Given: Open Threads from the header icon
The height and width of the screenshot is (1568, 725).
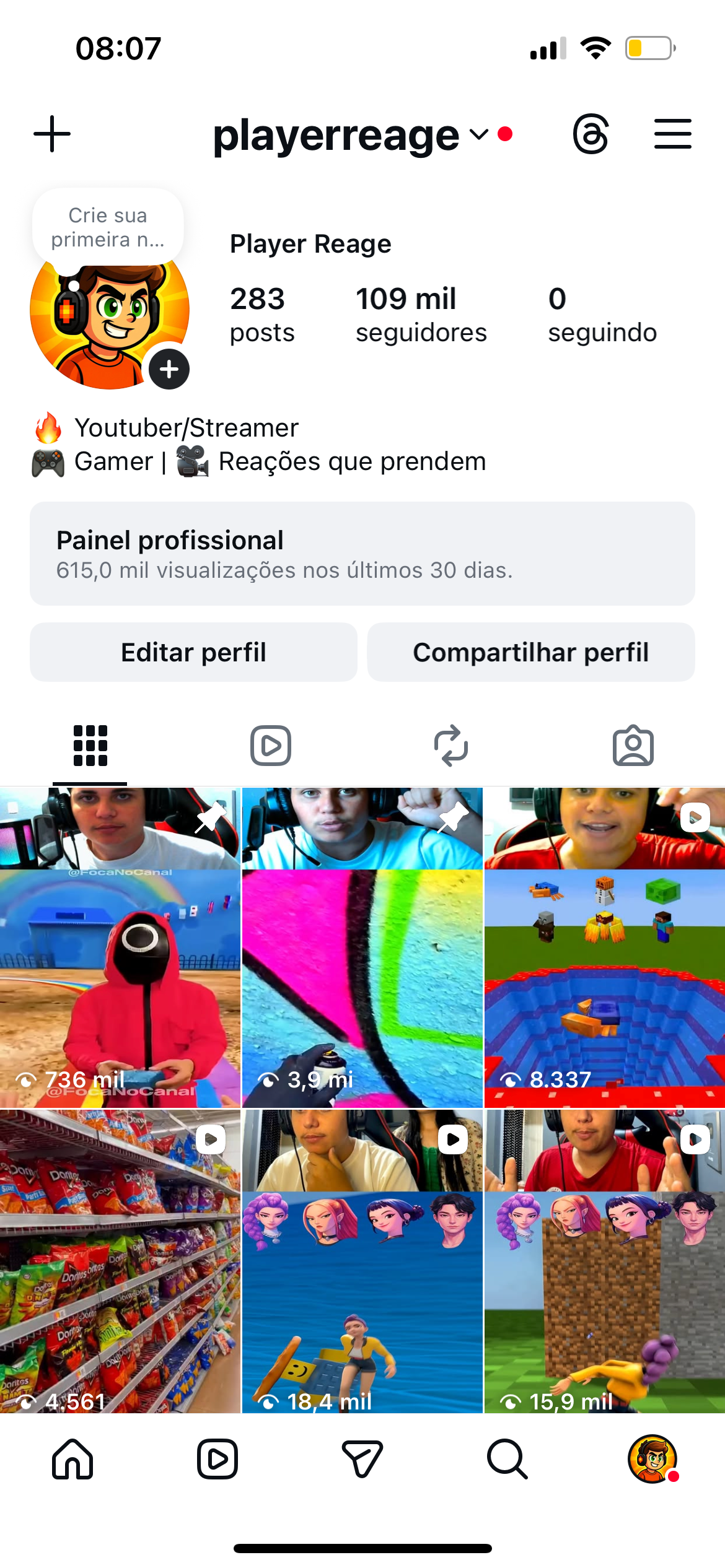Looking at the screenshot, I should [591, 134].
